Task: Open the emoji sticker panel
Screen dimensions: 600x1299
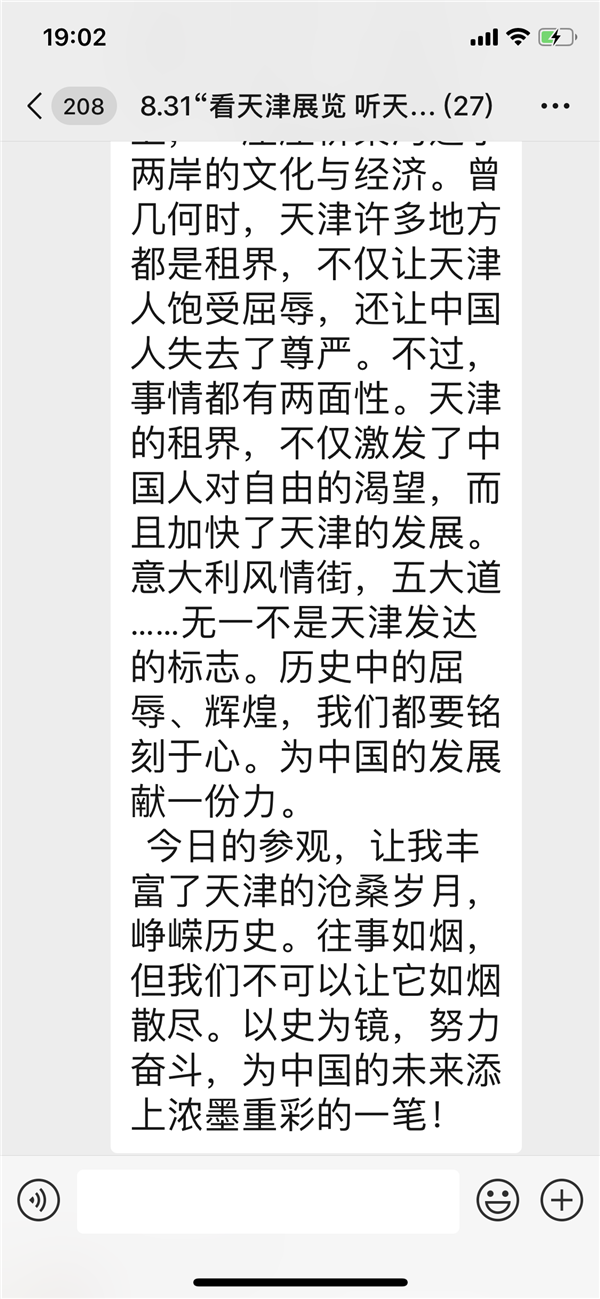Action: [x=497, y=1199]
